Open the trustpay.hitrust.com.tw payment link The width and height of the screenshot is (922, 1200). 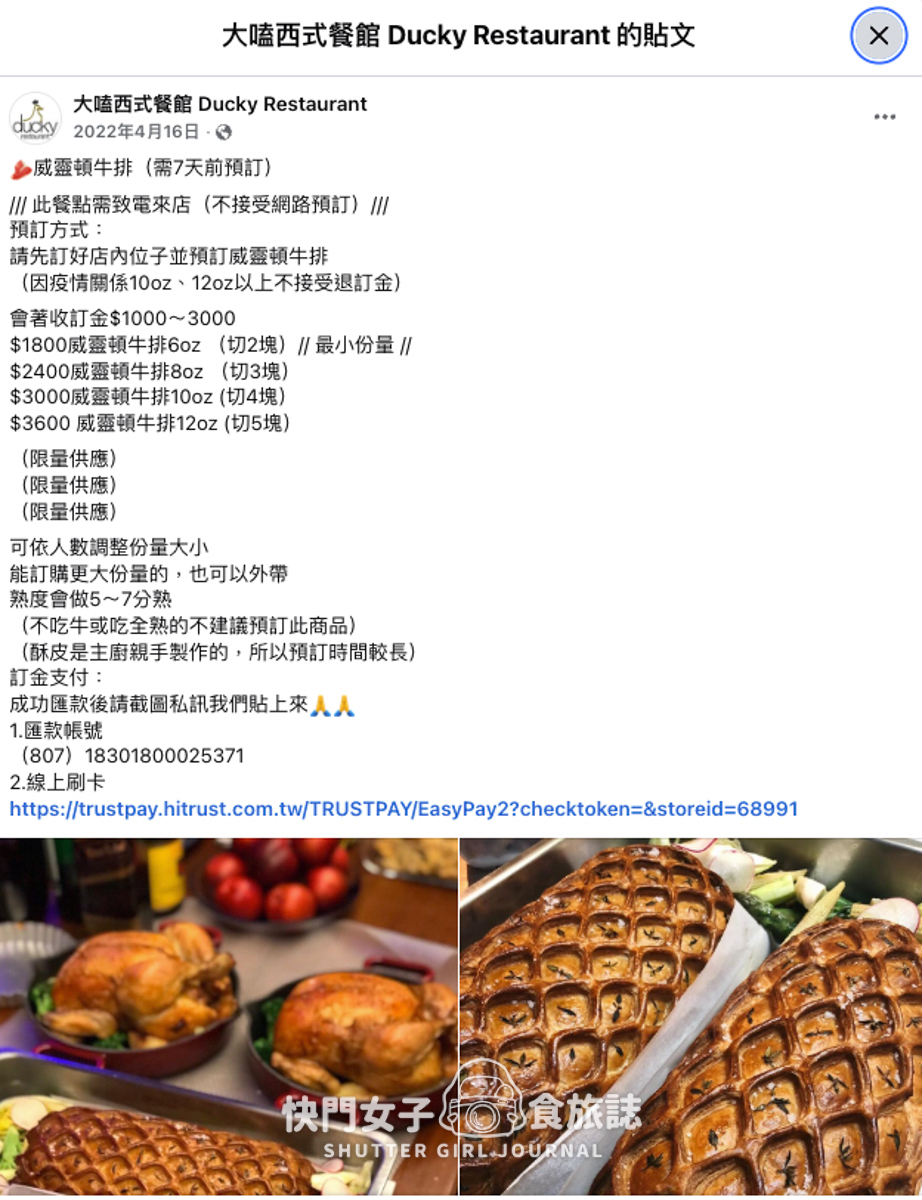point(404,809)
